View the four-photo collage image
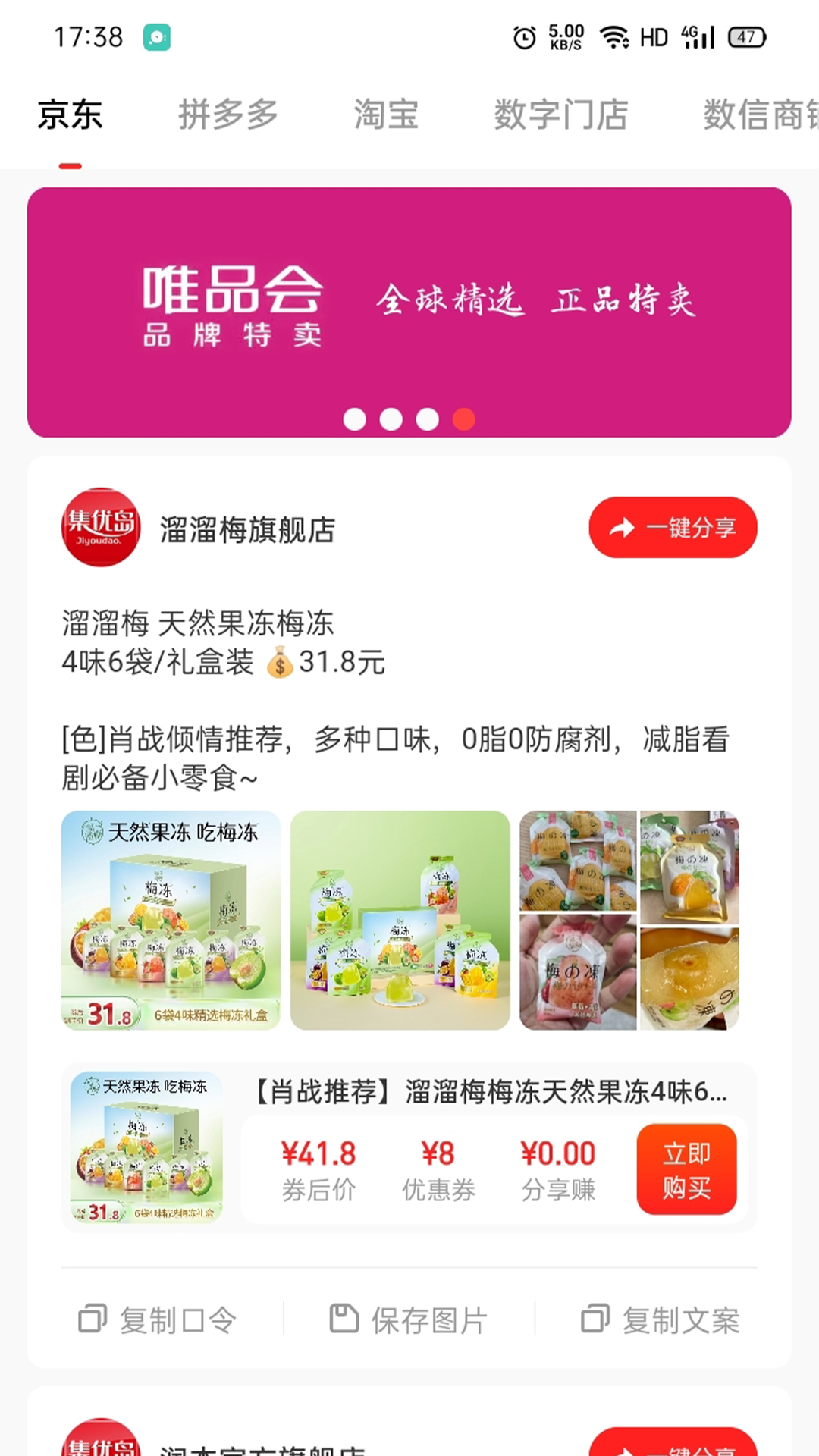The width and height of the screenshot is (819, 1456). [629, 920]
